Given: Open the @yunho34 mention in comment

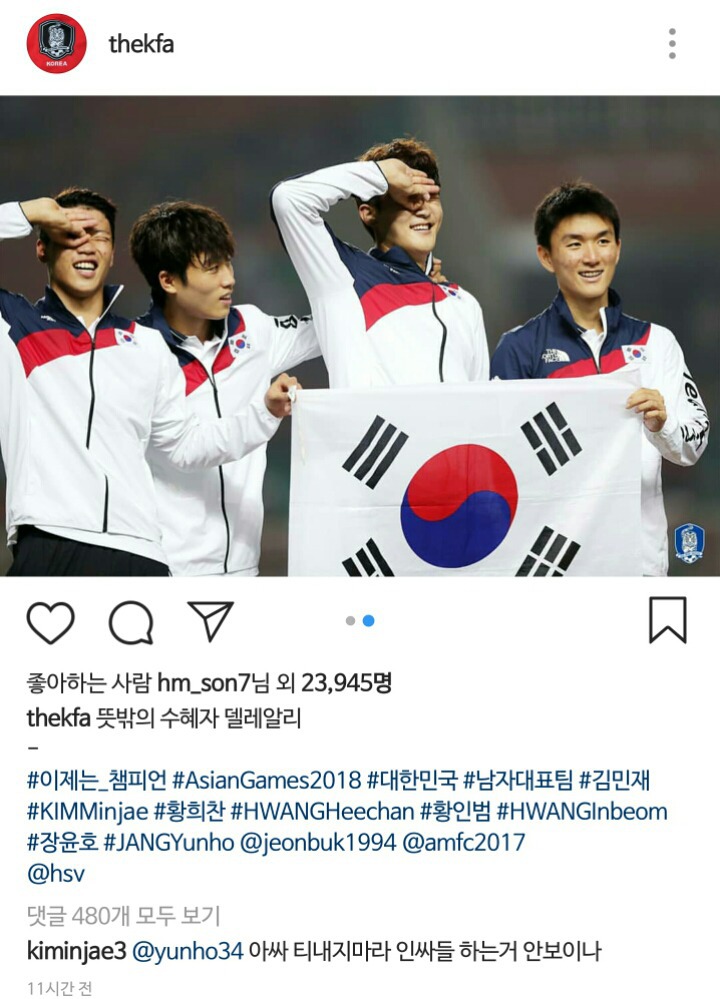Looking at the screenshot, I should coord(188,951).
